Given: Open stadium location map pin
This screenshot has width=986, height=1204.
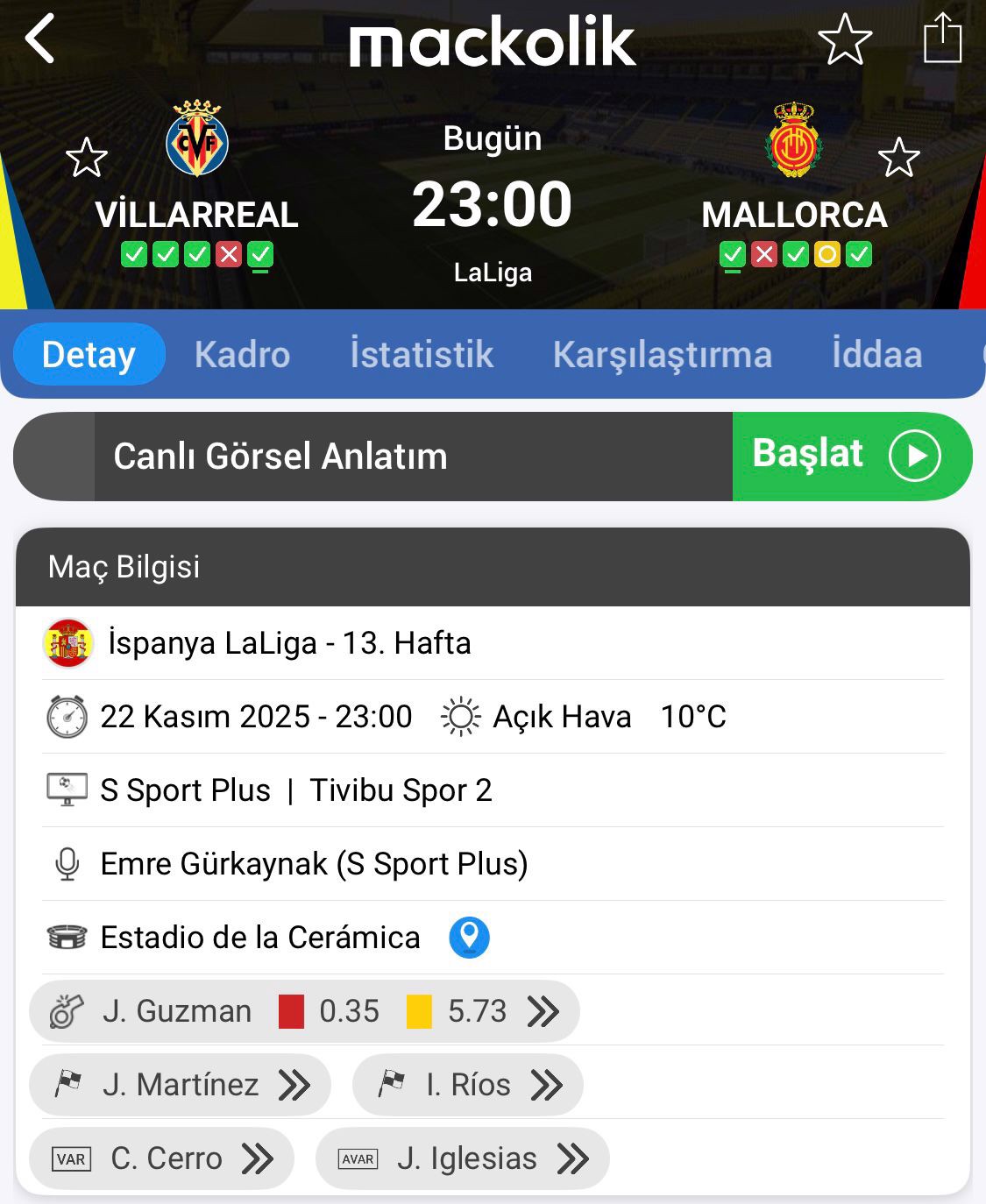Looking at the screenshot, I should 469,938.
